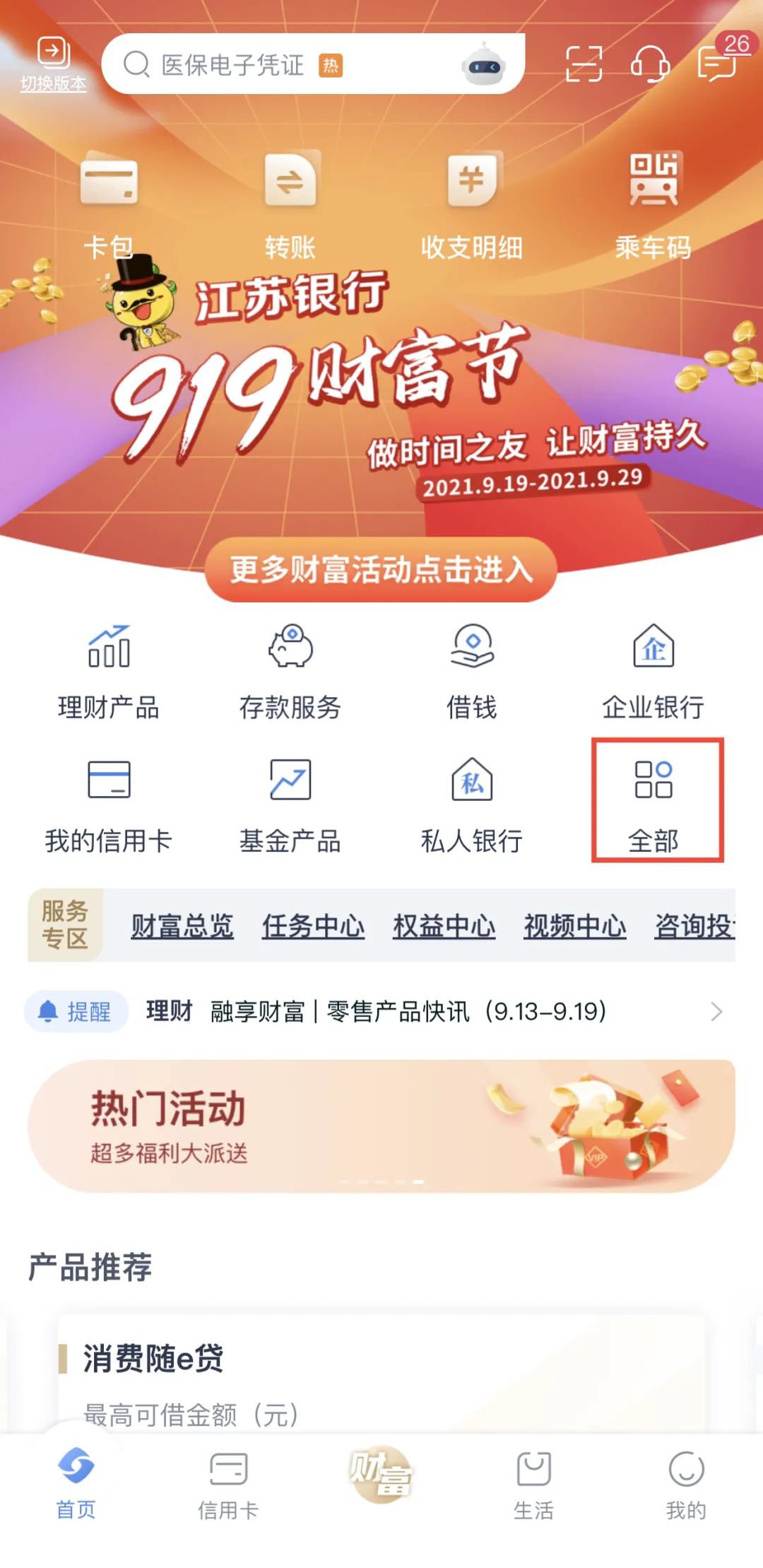Open 任务中心 link

click(313, 926)
